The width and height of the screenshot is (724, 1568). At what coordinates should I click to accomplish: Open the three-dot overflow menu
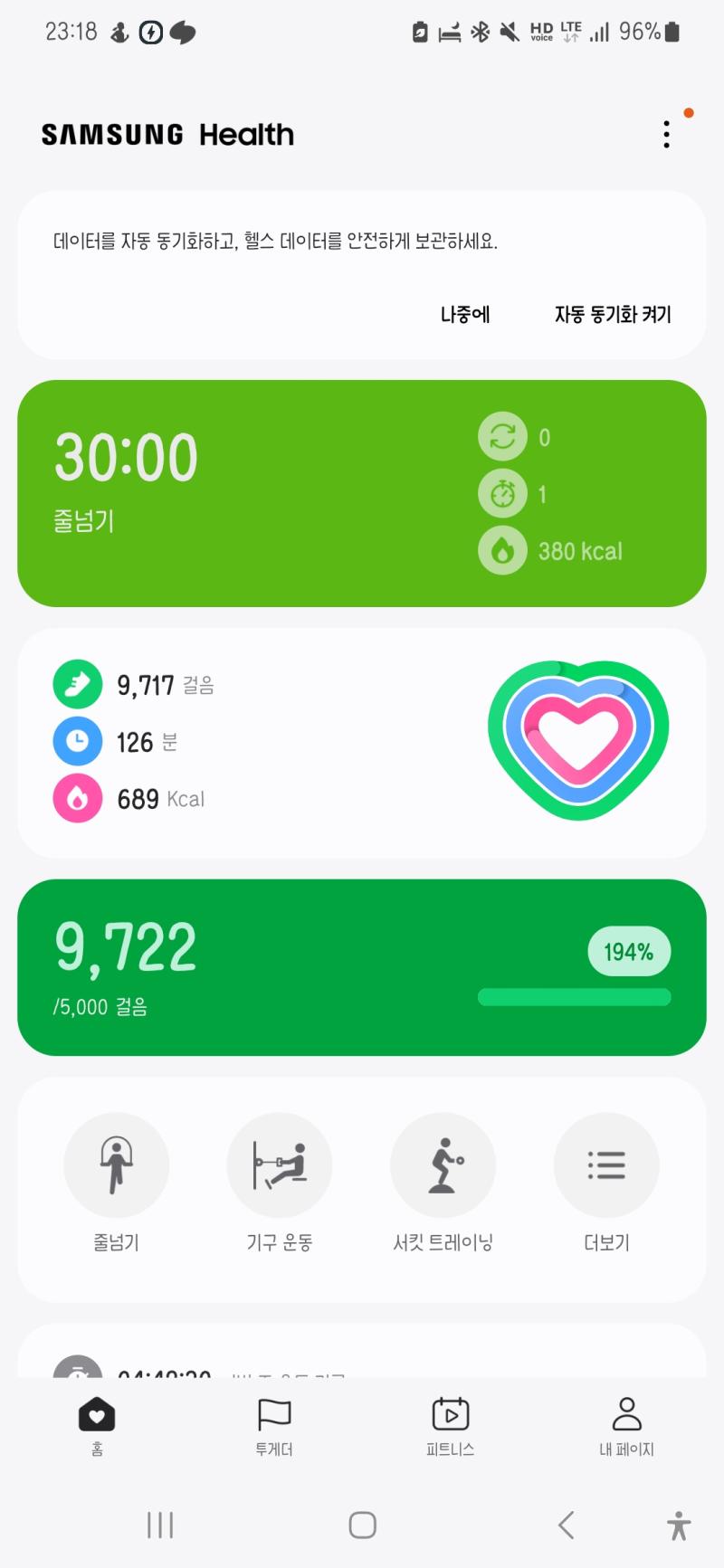[x=667, y=134]
